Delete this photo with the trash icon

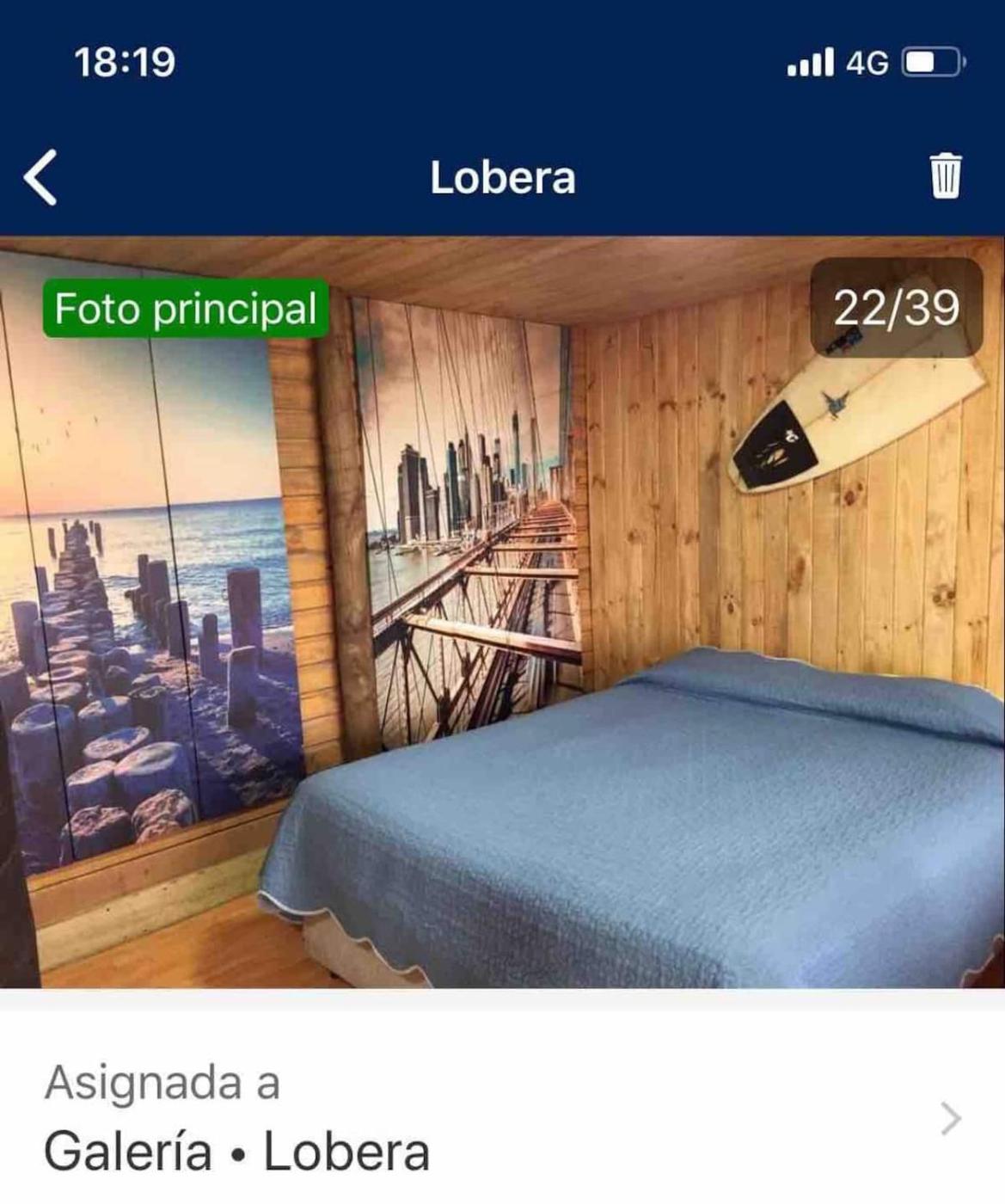point(945,176)
